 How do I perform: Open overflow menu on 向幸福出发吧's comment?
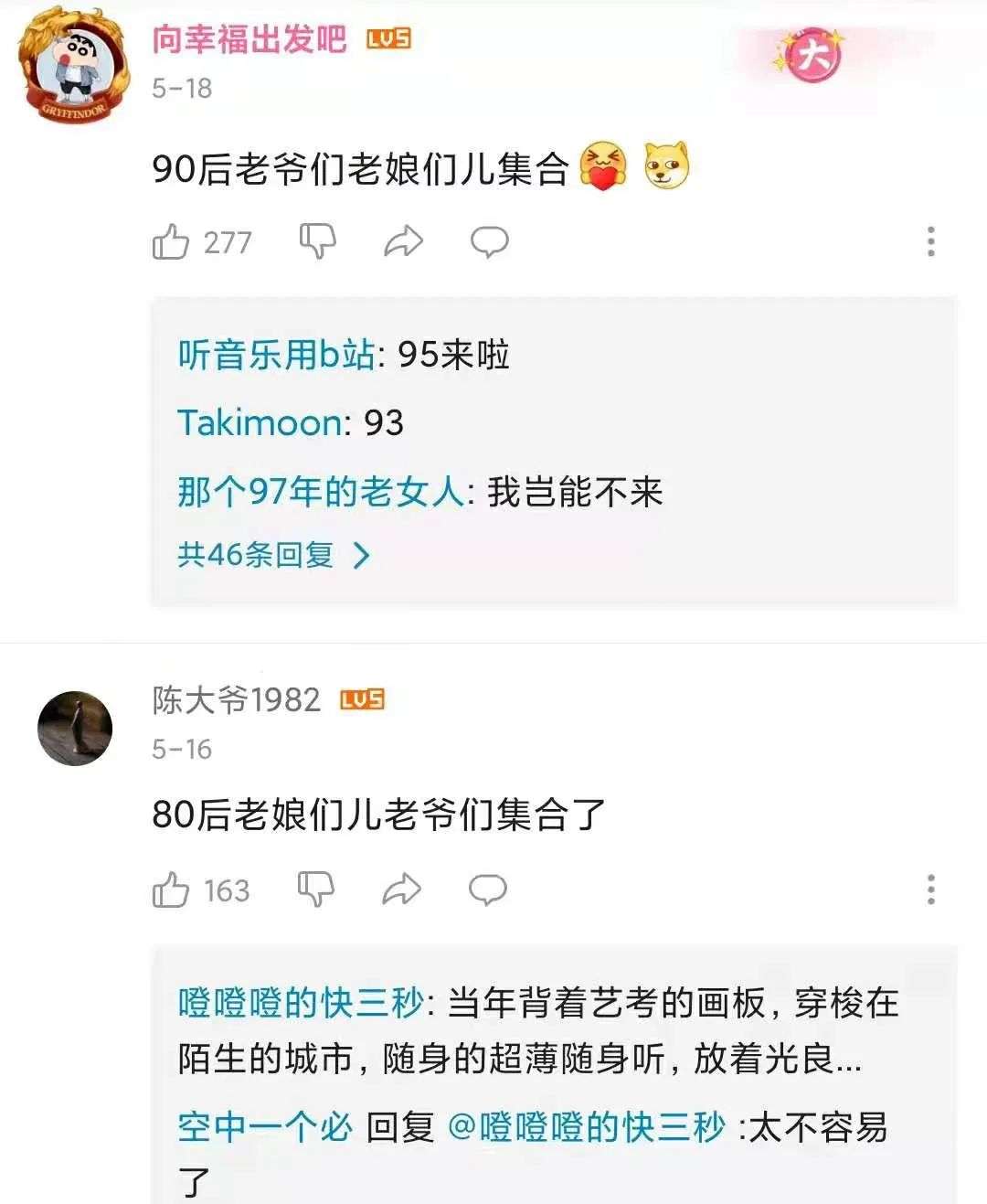[930, 241]
